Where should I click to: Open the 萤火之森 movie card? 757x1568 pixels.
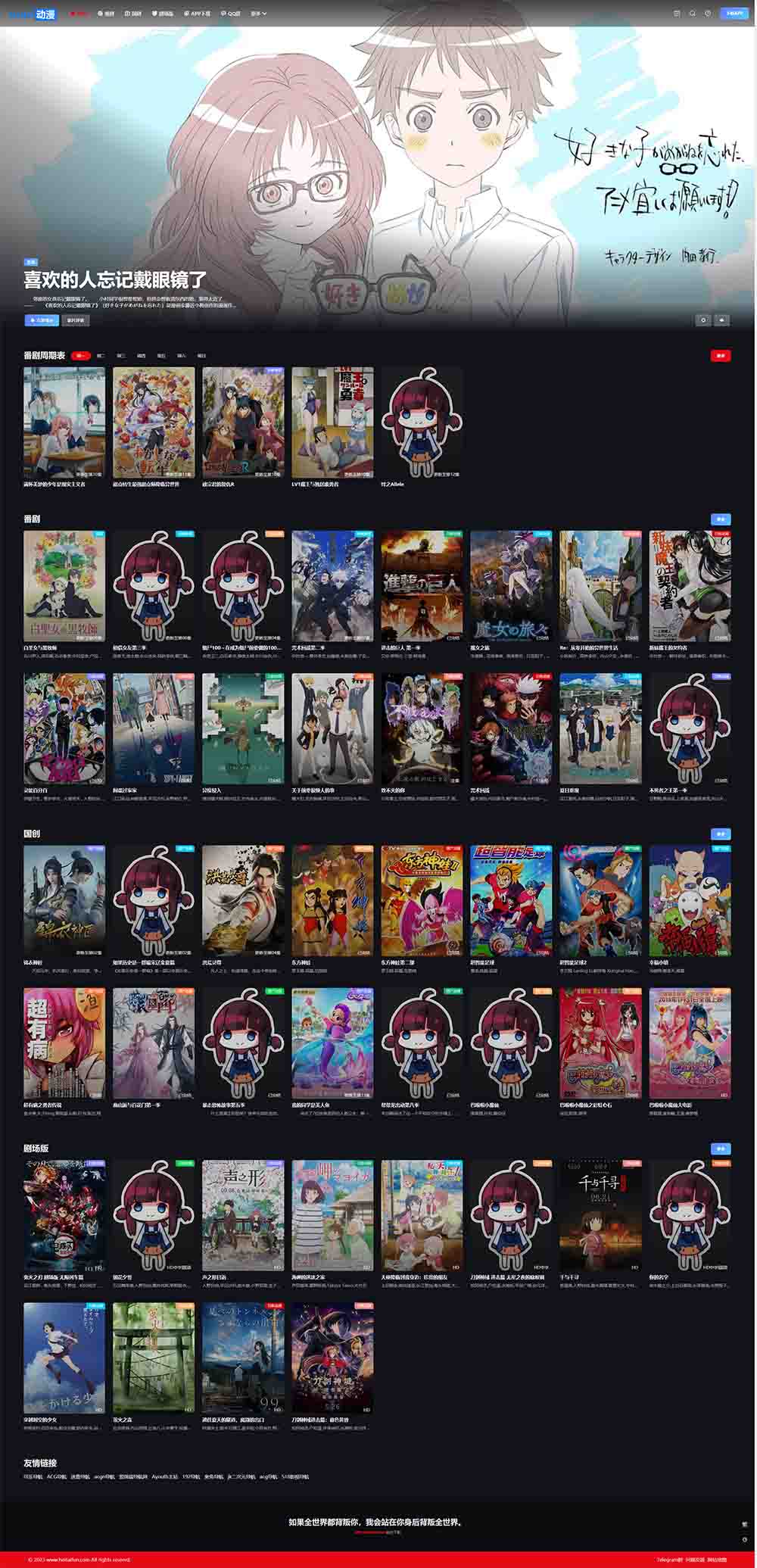click(154, 1358)
